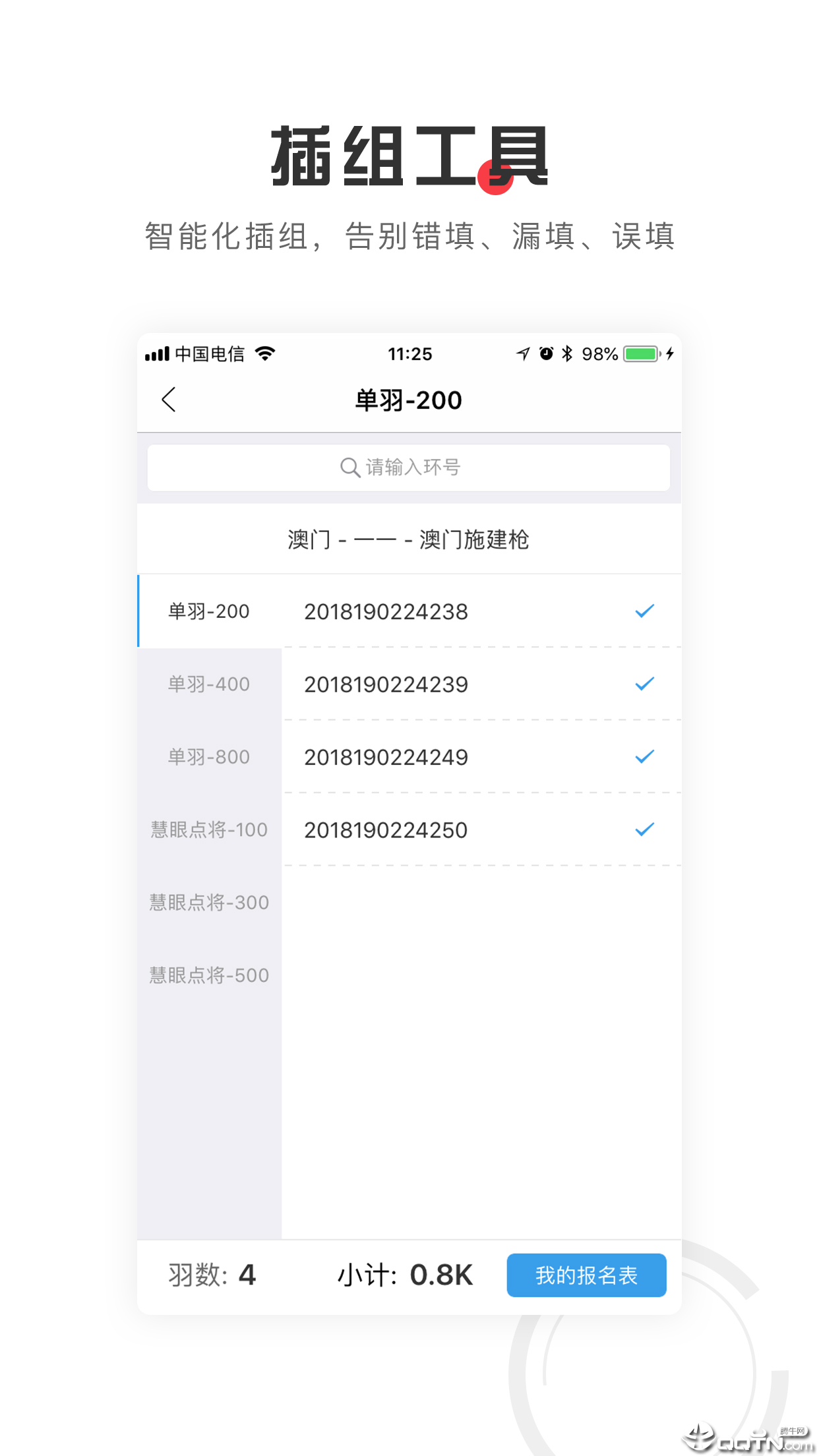
Task: Click the magnifier icon in search bar
Action: 348,468
